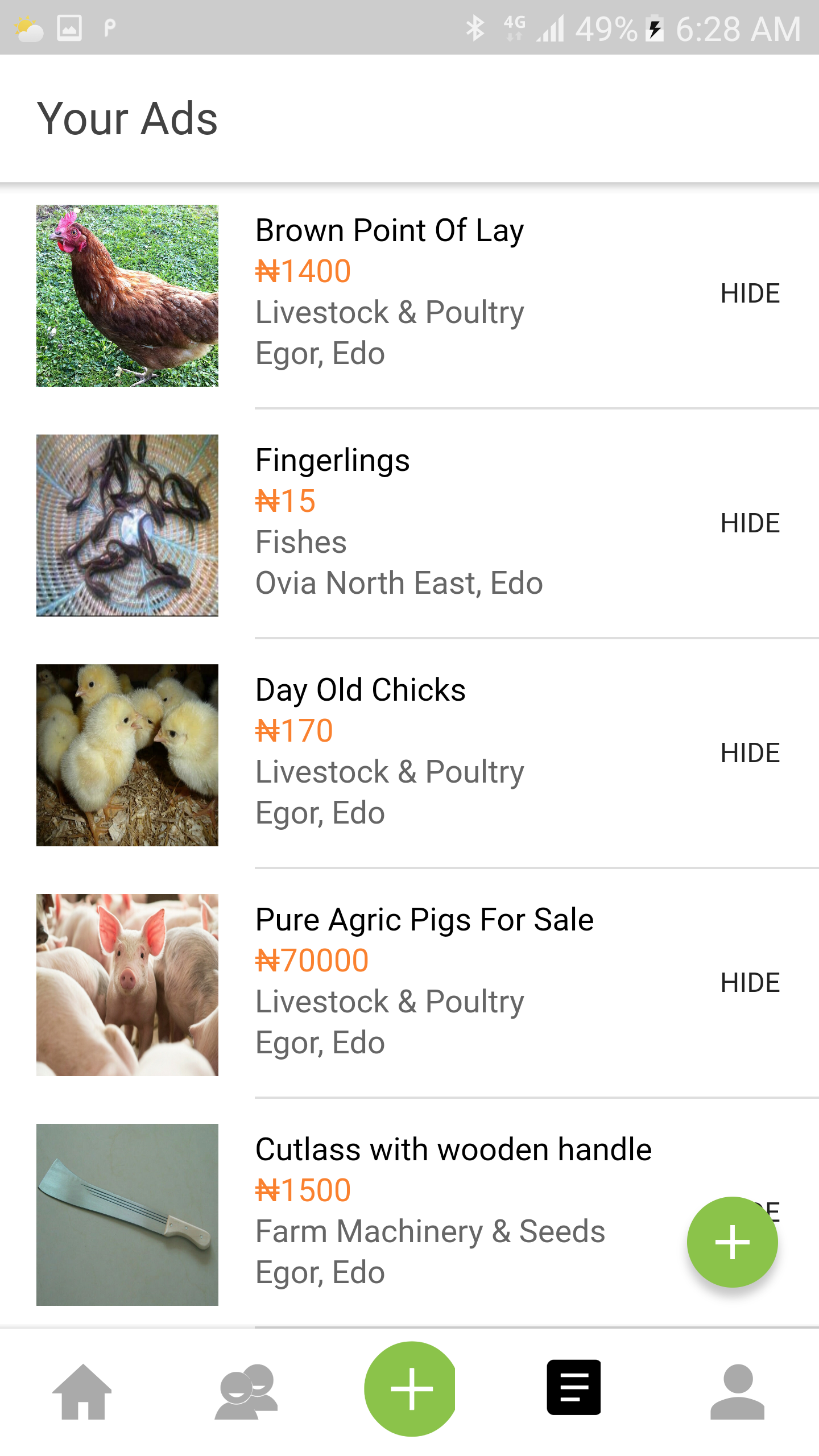Open the Brown Point Of Lay listing
819x1456 pixels.
389,231
